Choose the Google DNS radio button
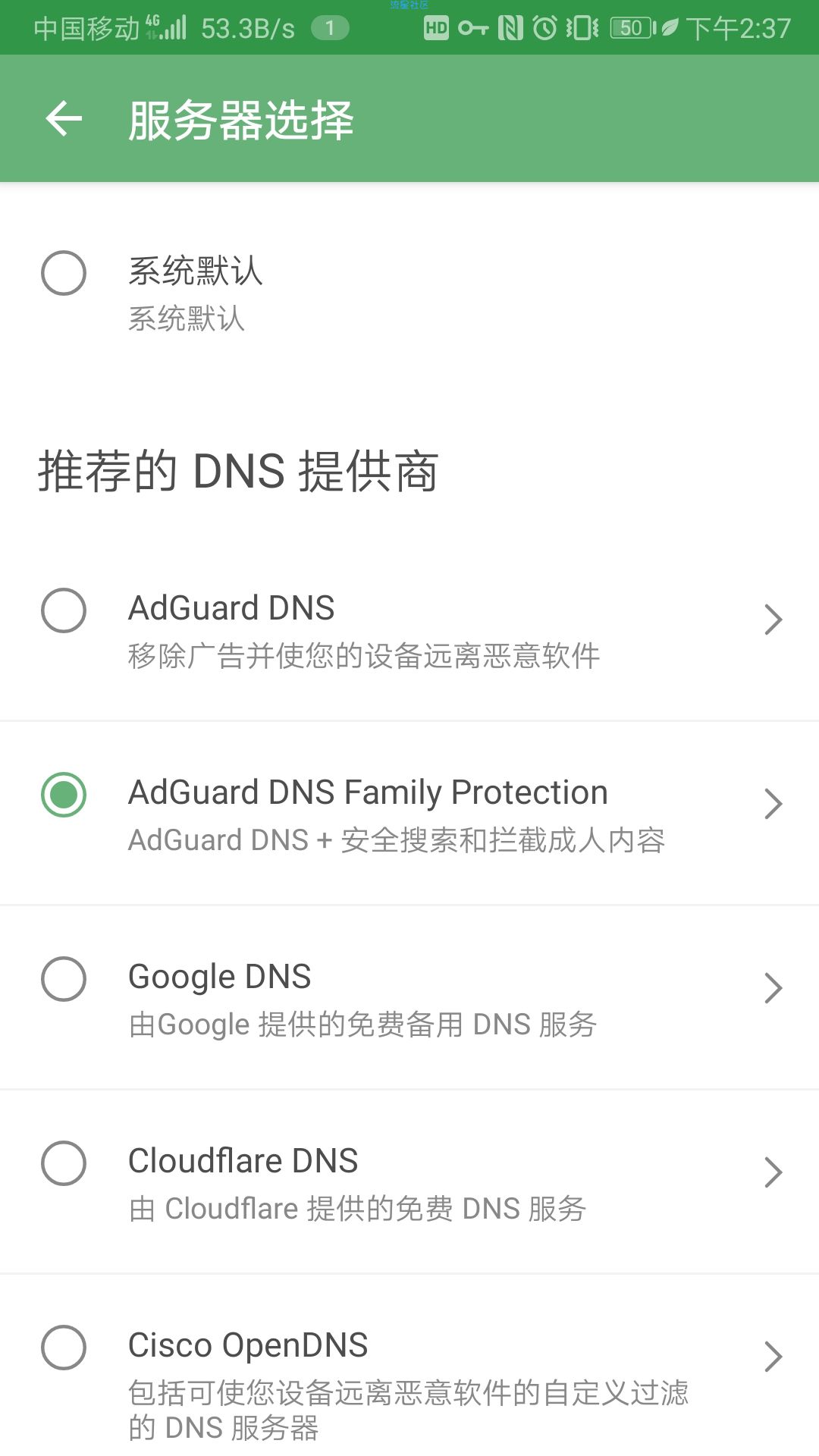 [64, 979]
